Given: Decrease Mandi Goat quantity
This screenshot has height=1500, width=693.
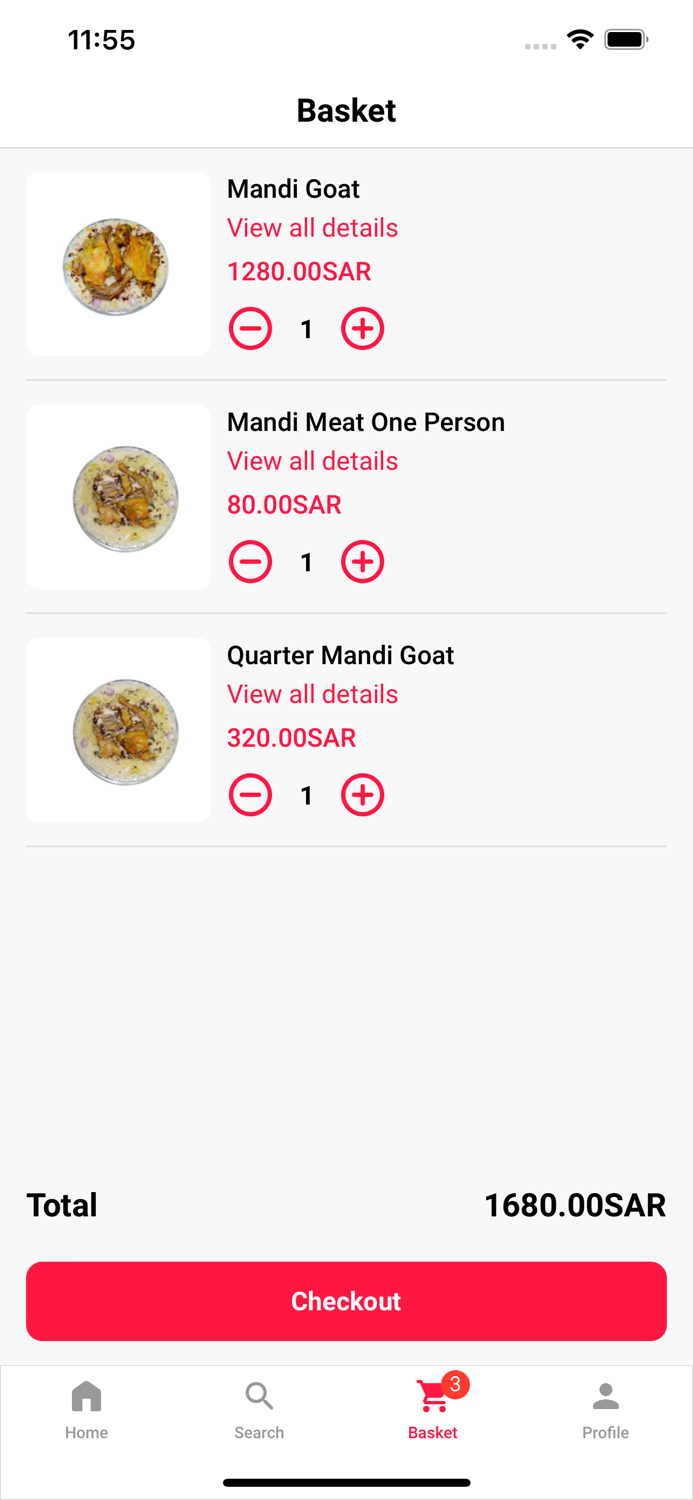Looking at the screenshot, I should [250, 329].
